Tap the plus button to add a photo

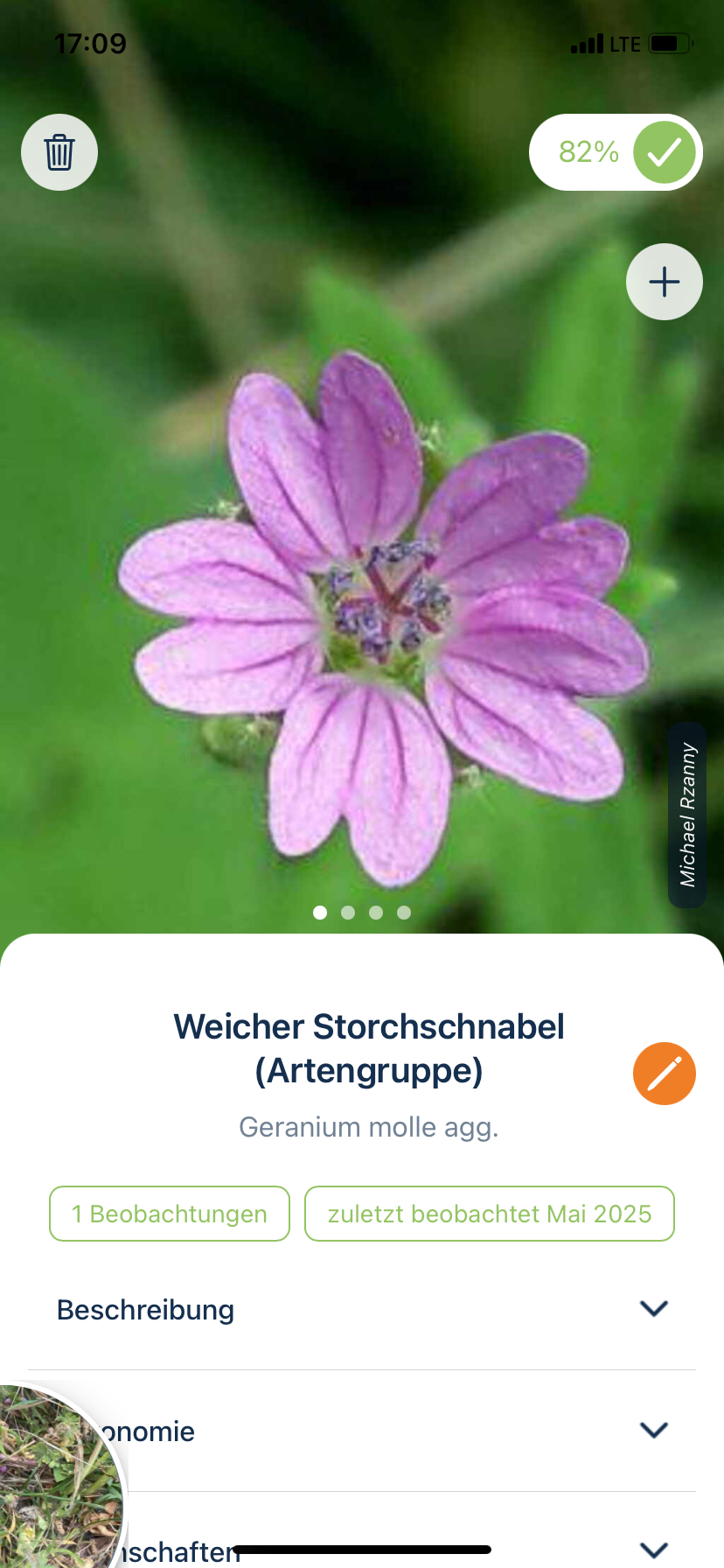(665, 282)
